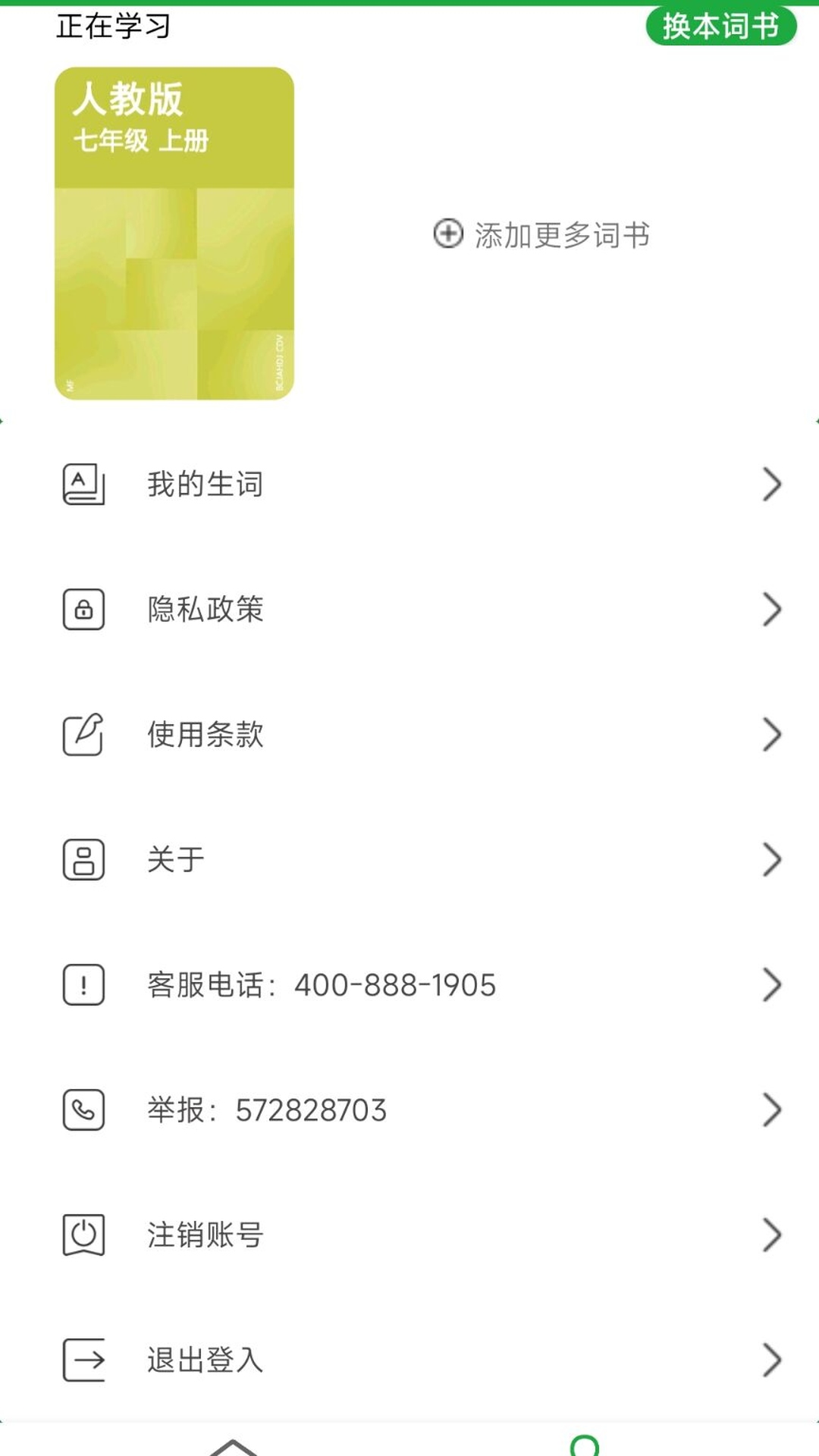Open 使用条款 via its chevron
Screen dimensions: 819x1456
pyautogui.click(x=772, y=734)
